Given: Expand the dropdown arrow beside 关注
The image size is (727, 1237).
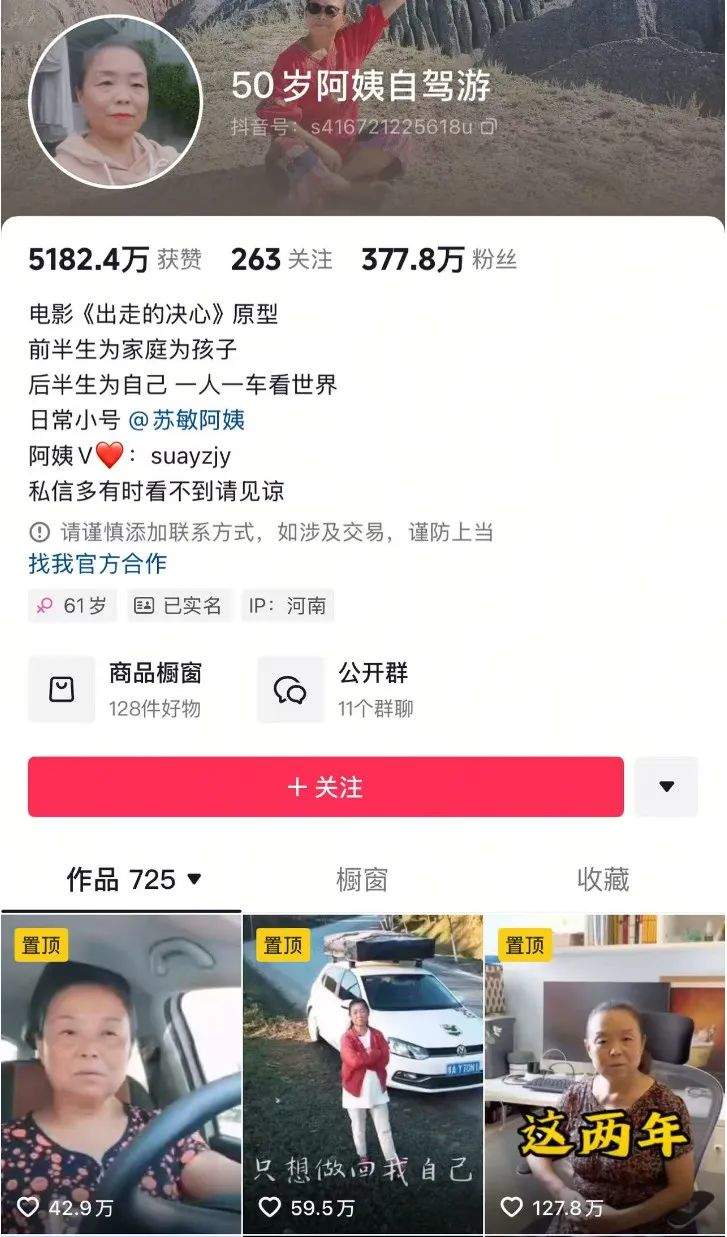Looking at the screenshot, I should coord(666,787).
